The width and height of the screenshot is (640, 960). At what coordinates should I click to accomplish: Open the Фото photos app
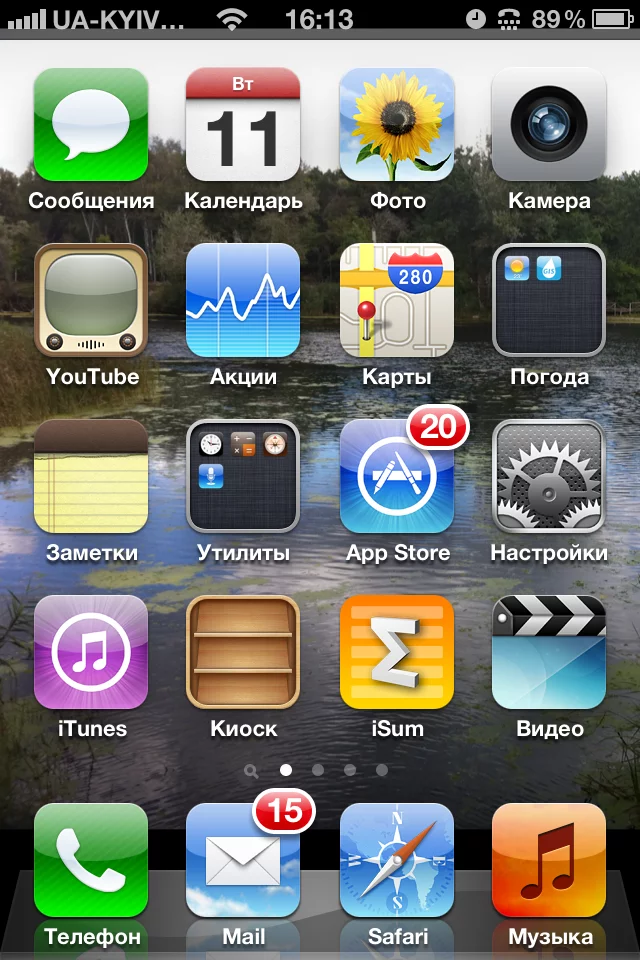(x=397, y=125)
